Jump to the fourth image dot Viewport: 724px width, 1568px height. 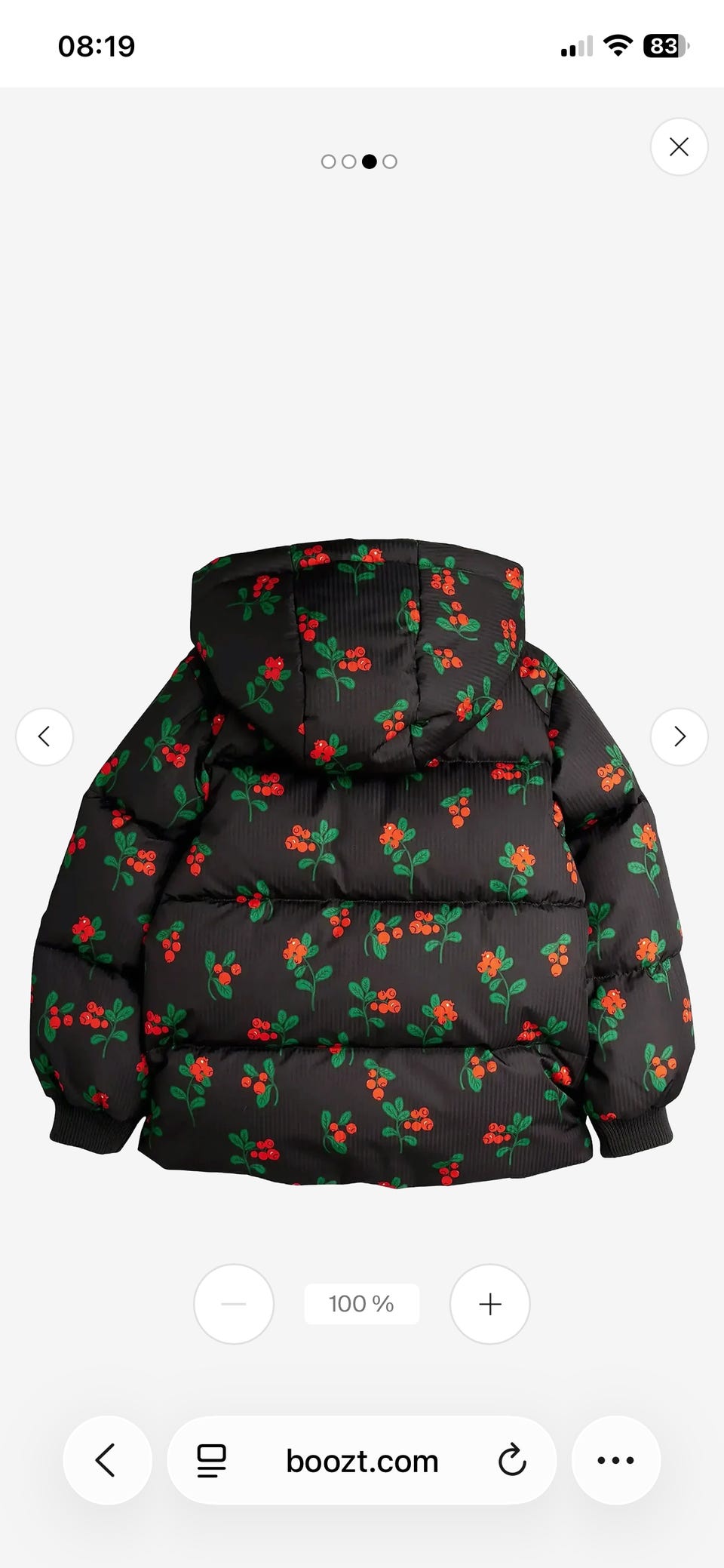coord(389,161)
